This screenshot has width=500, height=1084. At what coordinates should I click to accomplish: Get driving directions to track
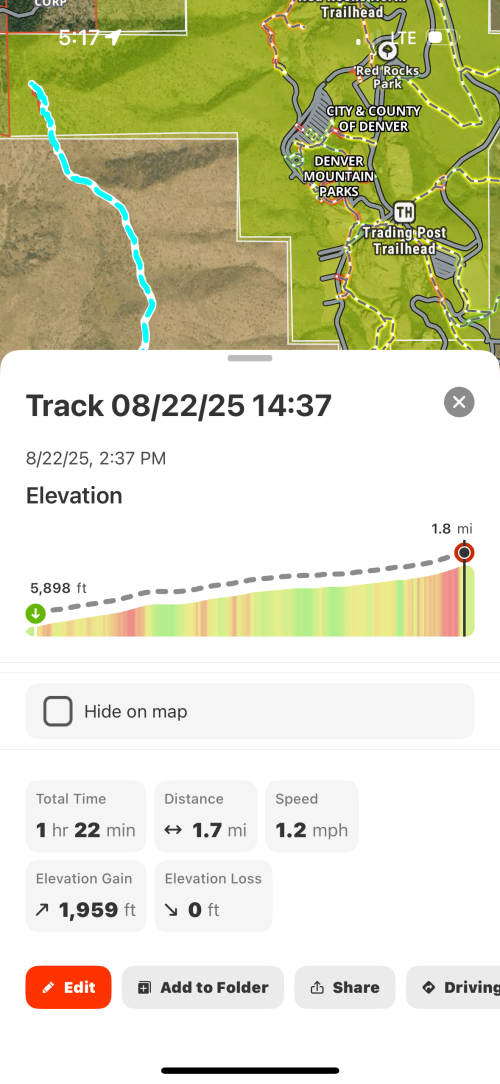(454, 987)
